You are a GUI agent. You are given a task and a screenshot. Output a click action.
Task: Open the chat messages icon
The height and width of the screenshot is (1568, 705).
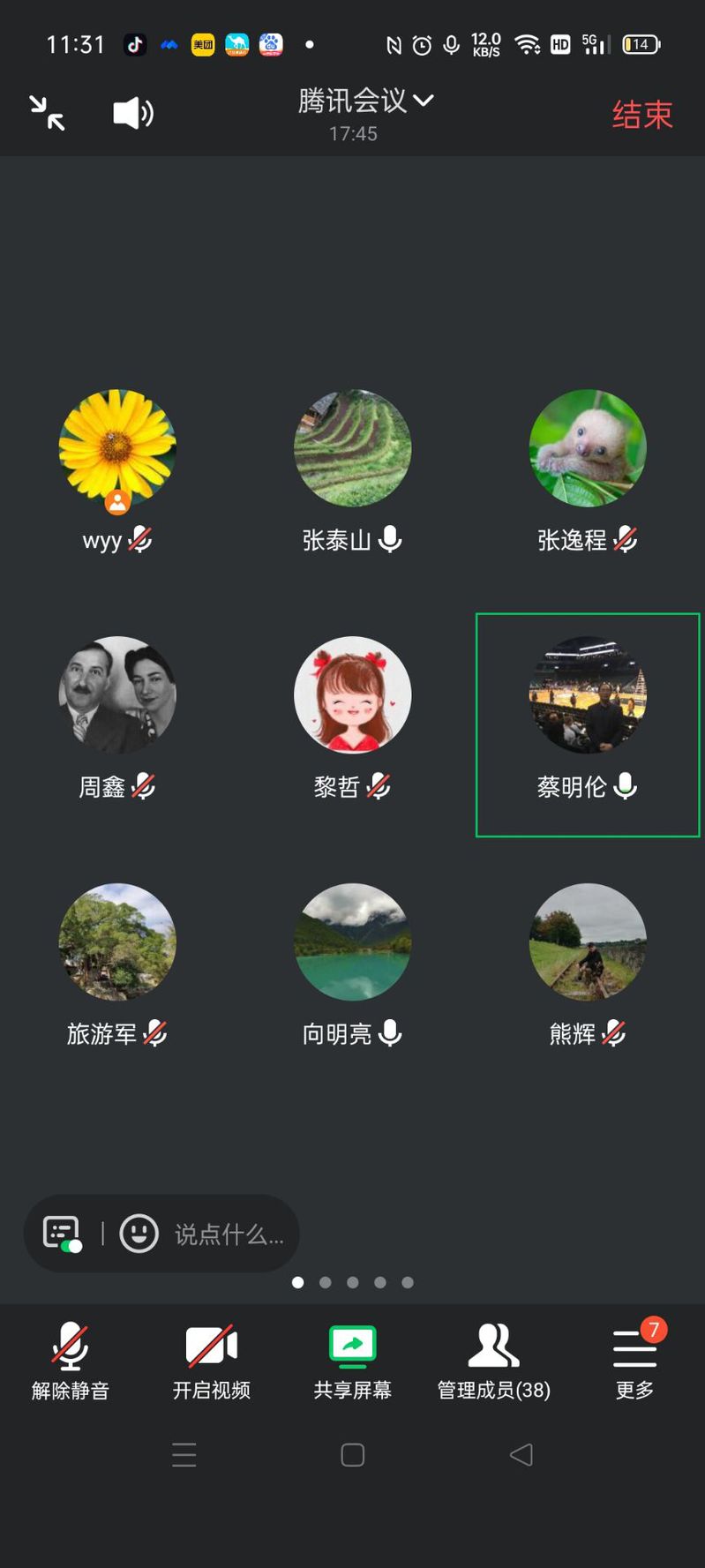click(62, 1234)
